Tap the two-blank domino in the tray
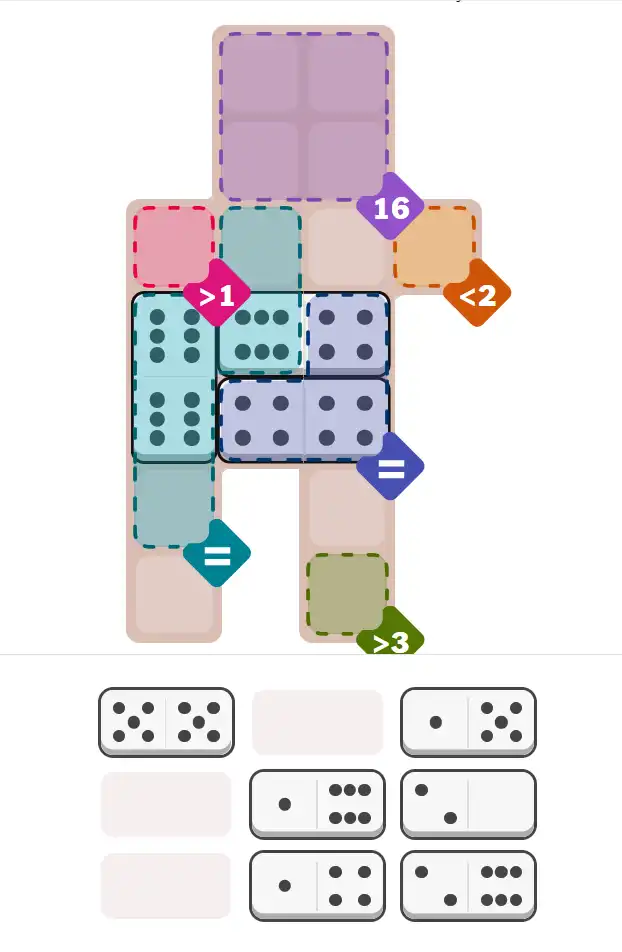Viewport: 622px width, 952px height. coord(468,803)
